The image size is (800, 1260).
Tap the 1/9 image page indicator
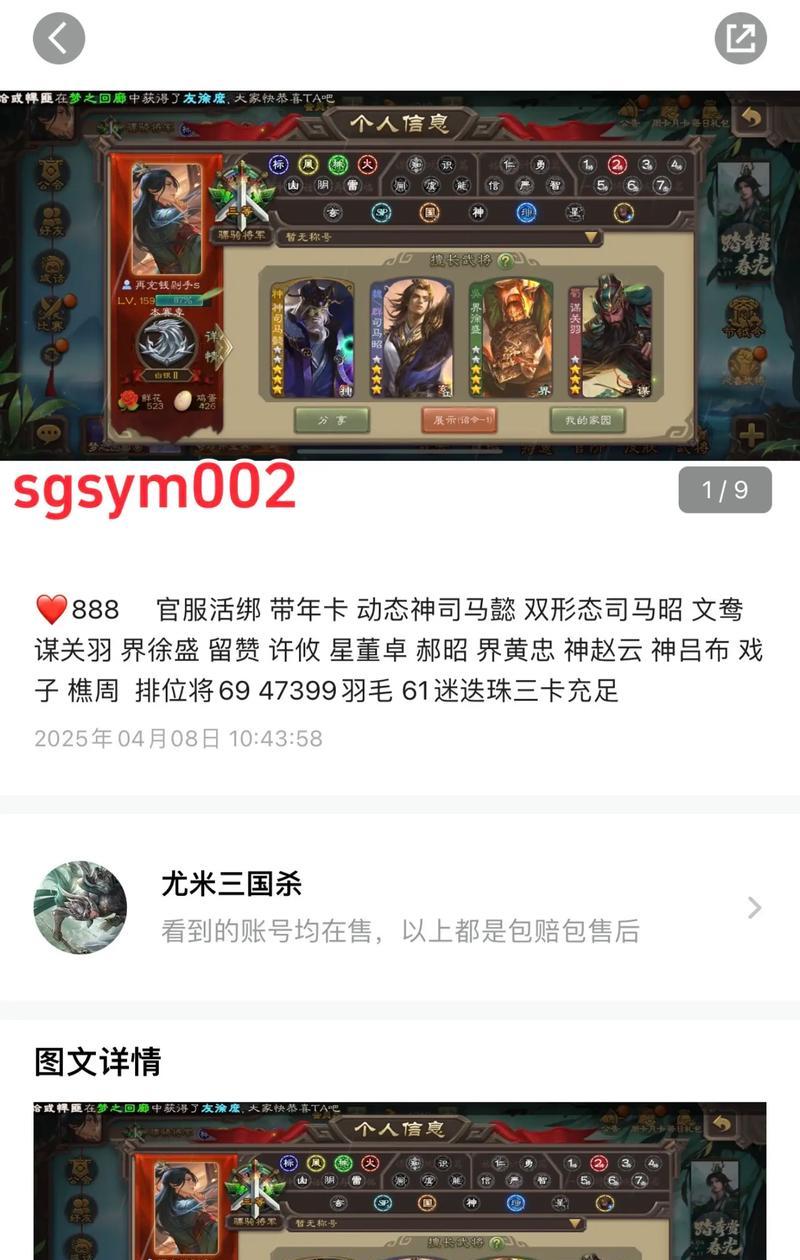point(724,490)
